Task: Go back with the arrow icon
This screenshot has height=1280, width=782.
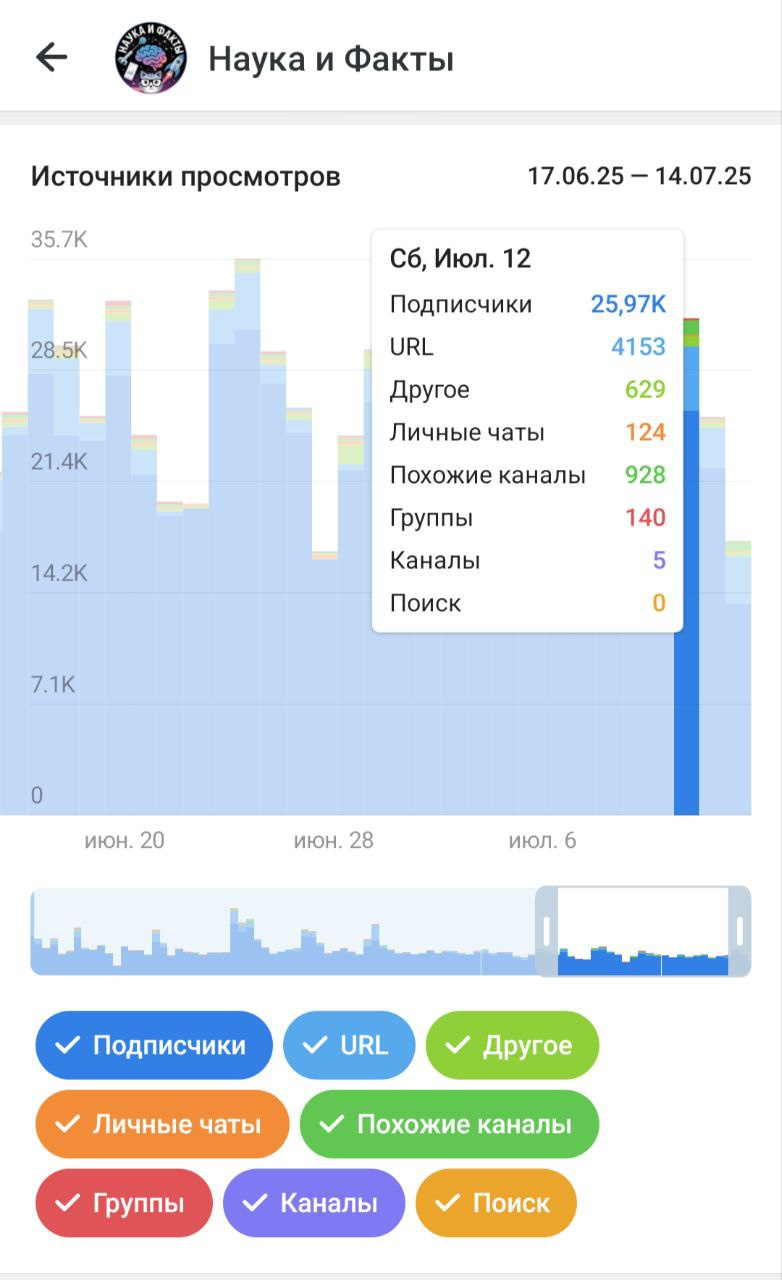Action: [x=51, y=58]
